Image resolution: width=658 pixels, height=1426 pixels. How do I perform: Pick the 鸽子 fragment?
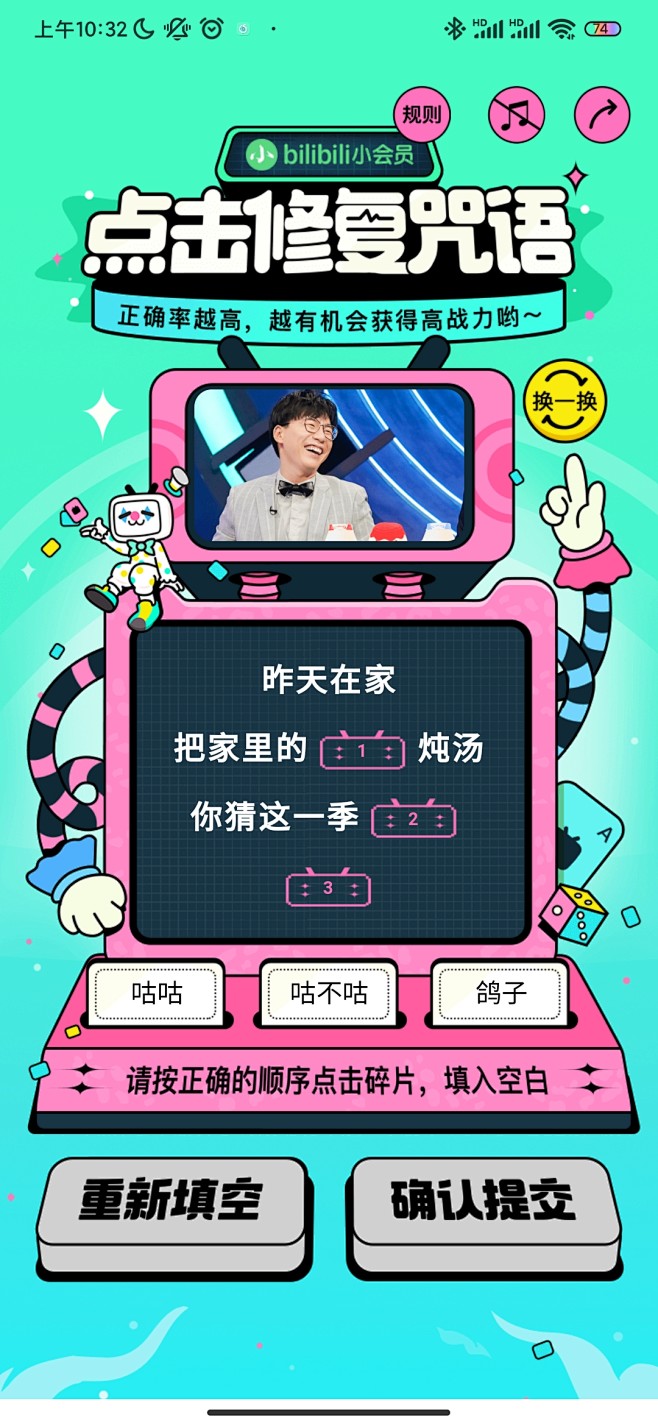coord(501,993)
